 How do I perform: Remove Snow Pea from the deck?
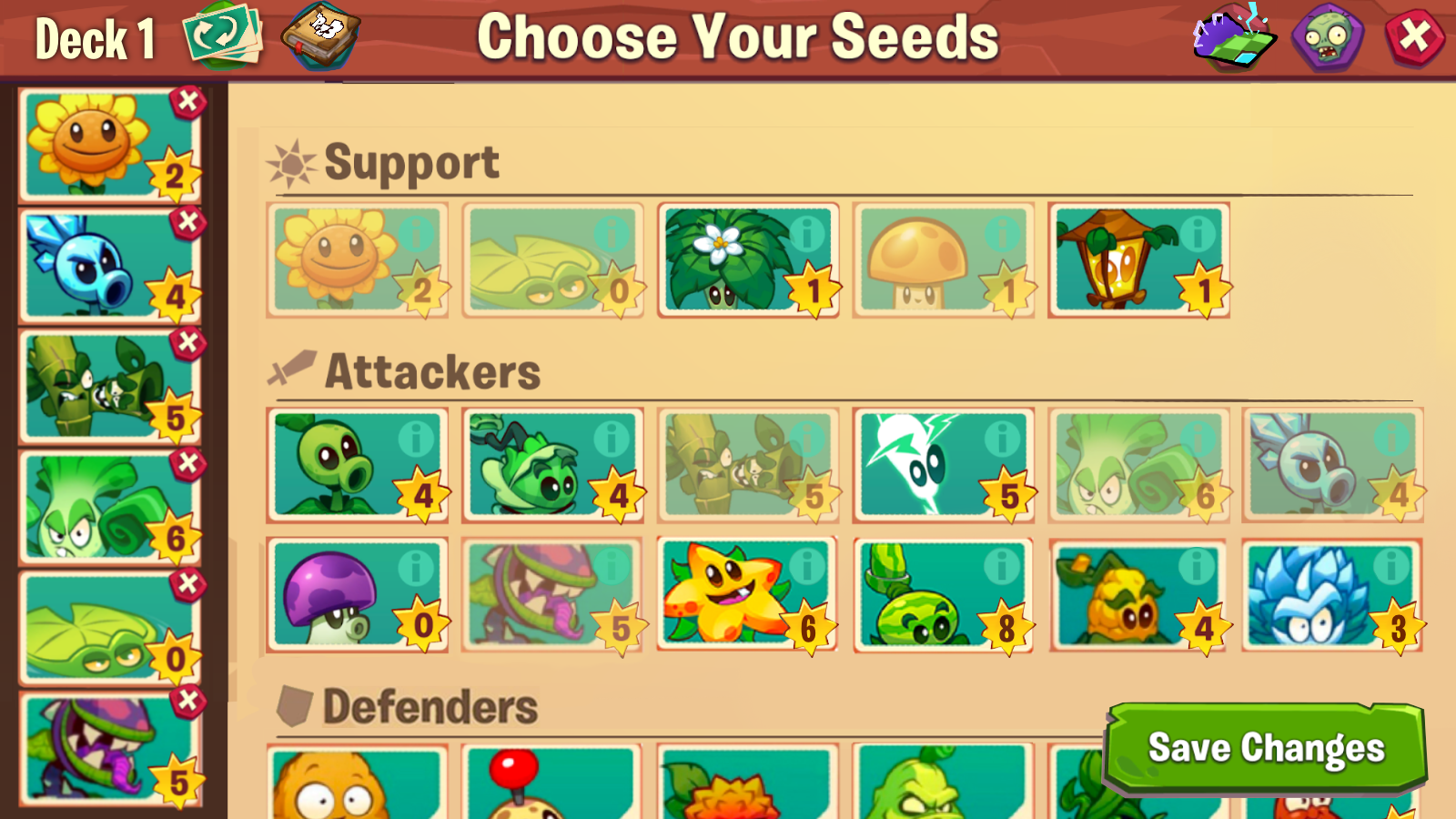tap(187, 221)
